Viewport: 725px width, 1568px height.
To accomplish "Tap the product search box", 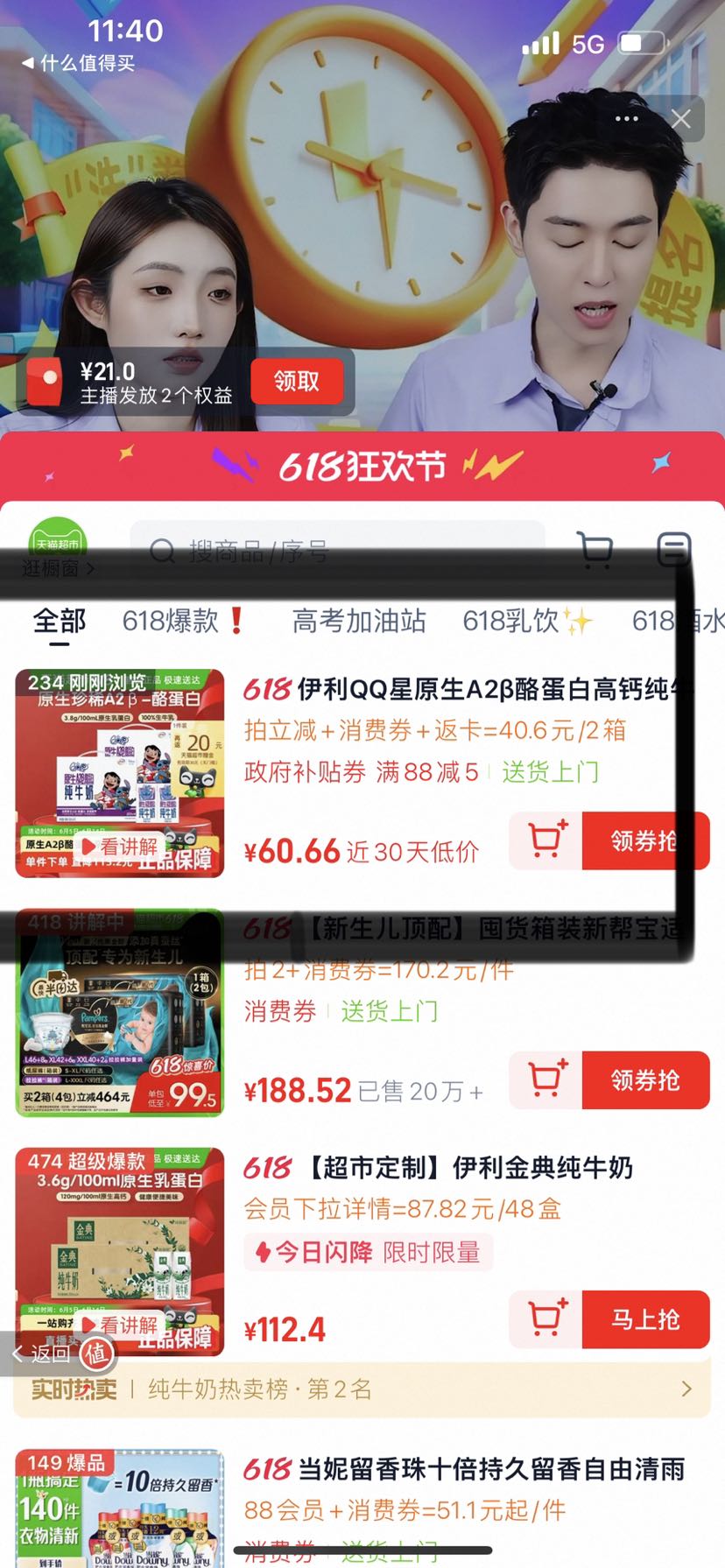I will (337, 551).
